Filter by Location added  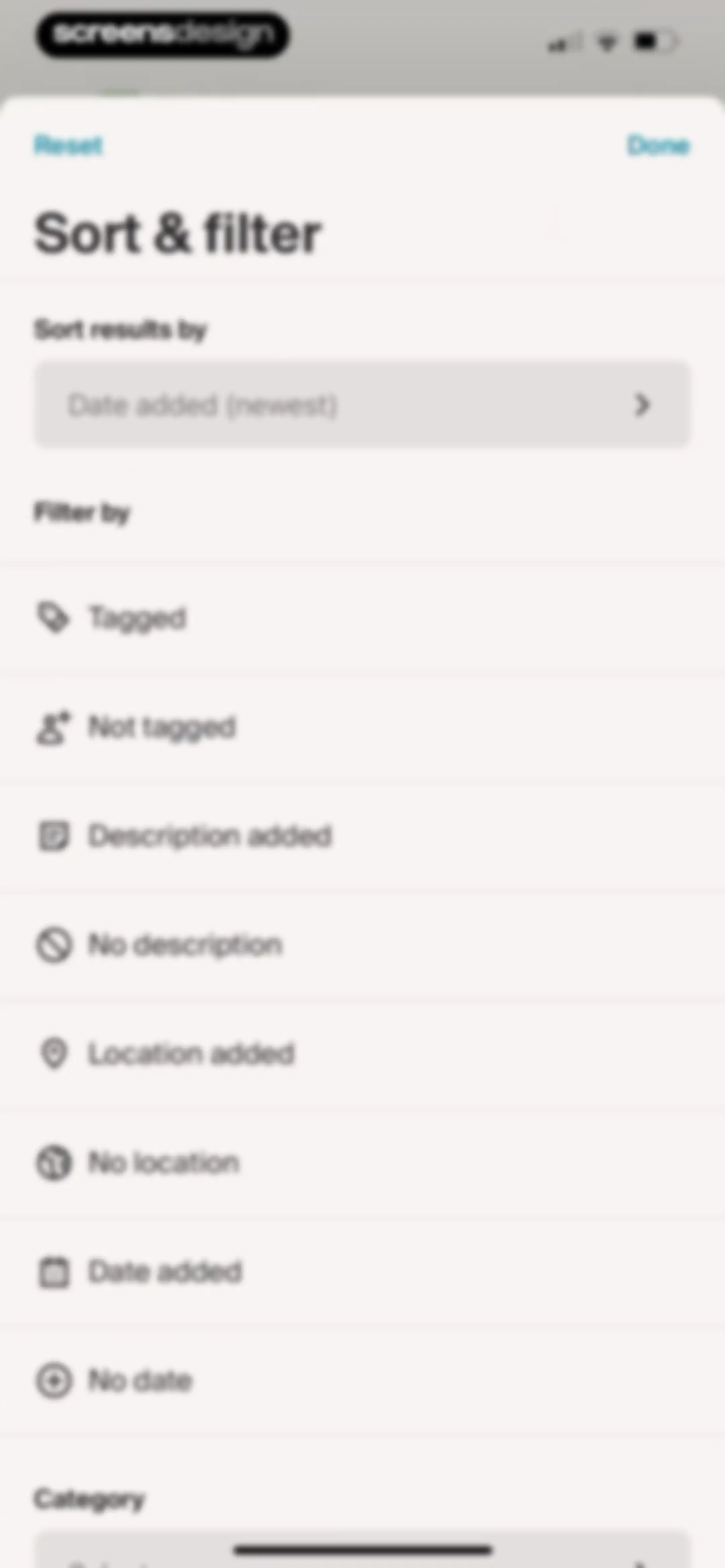click(x=362, y=1054)
